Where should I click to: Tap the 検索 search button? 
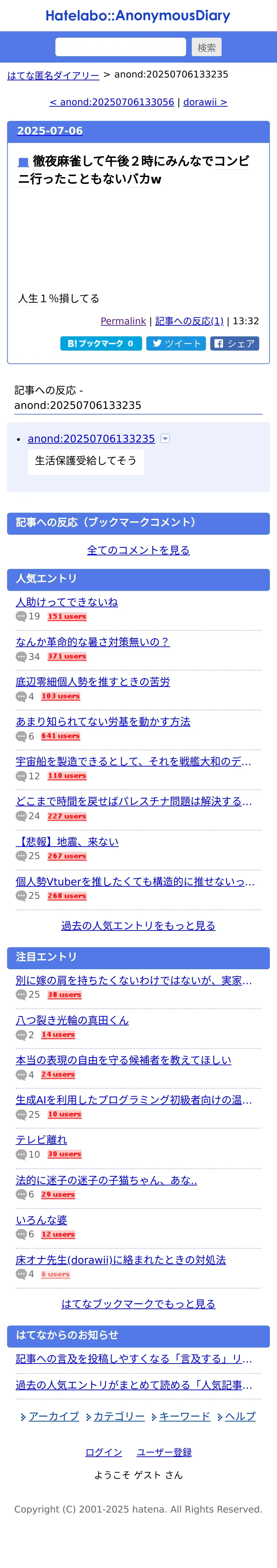click(206, 47)
